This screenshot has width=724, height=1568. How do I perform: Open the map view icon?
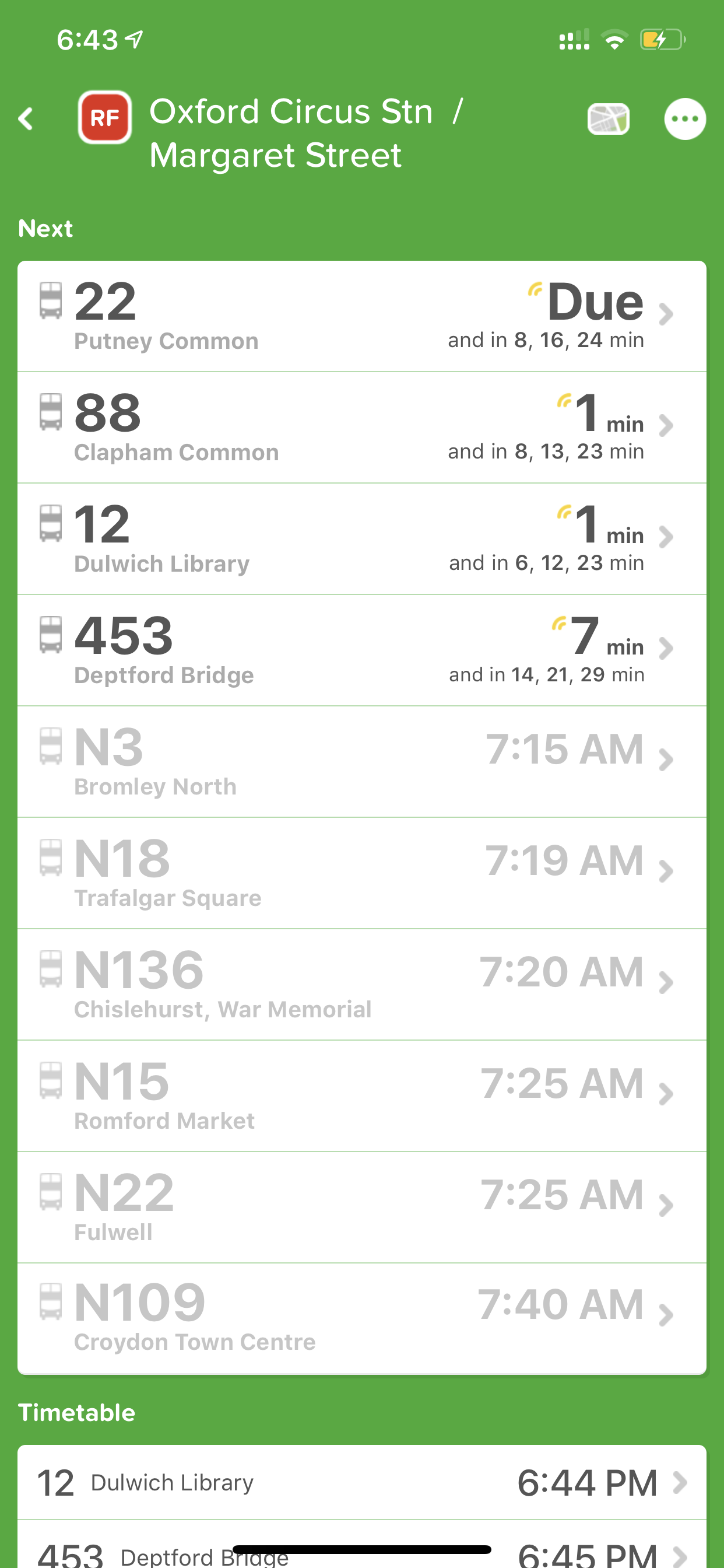coord(608,118)
